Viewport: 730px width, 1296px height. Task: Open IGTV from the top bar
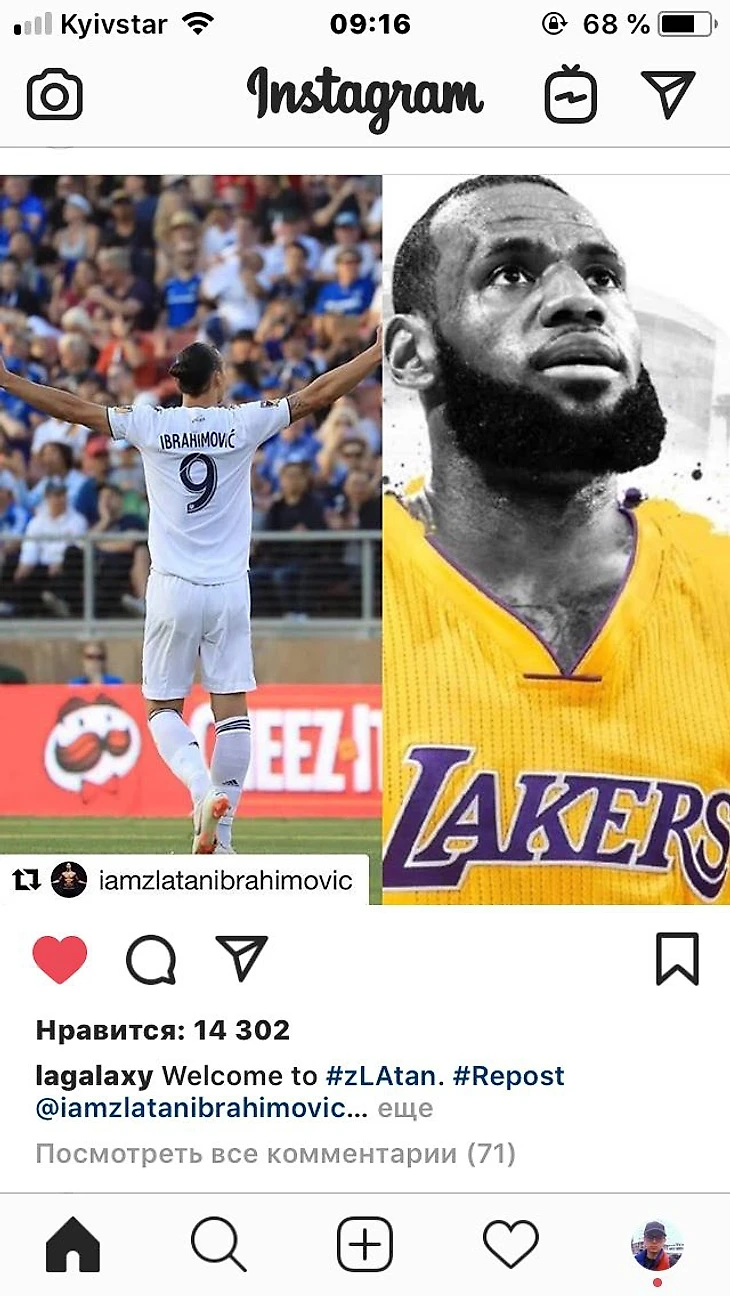click(570, 96)
